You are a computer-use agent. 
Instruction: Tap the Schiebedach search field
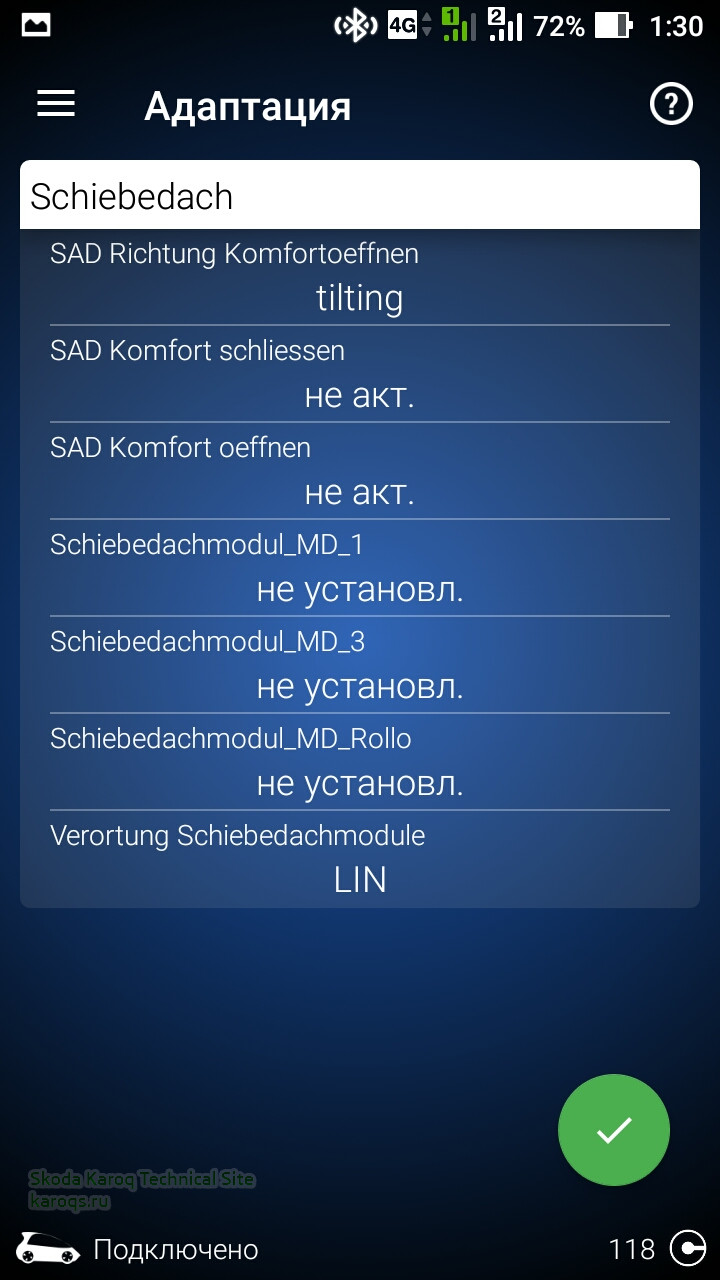[360, 196]
